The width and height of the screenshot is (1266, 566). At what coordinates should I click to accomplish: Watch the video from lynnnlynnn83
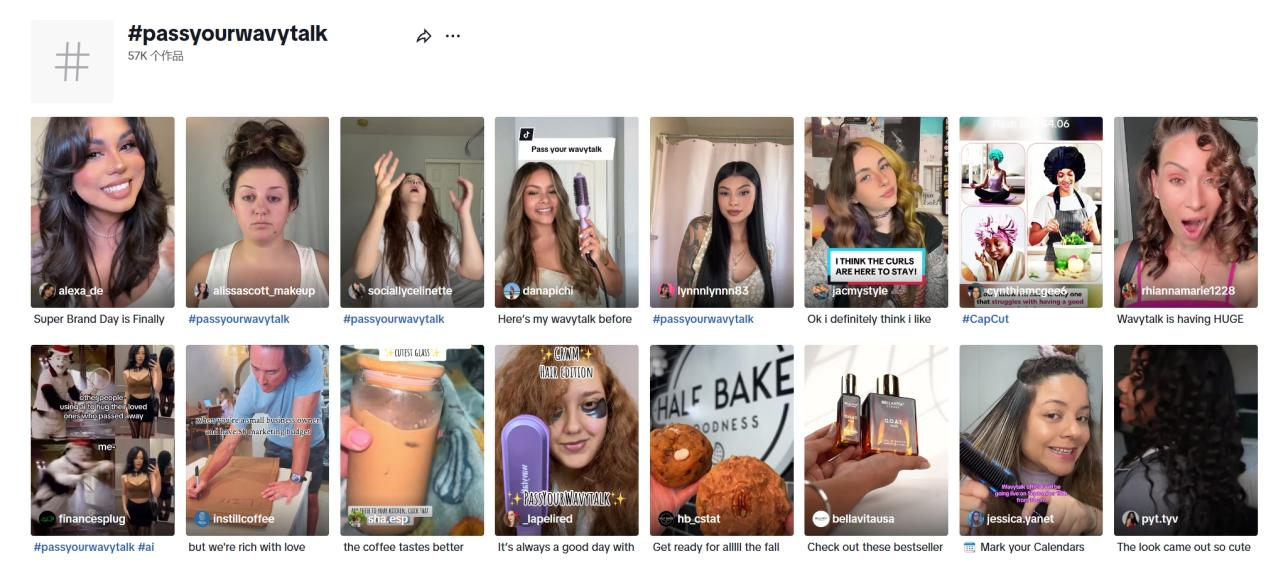[x=721, y=211]
